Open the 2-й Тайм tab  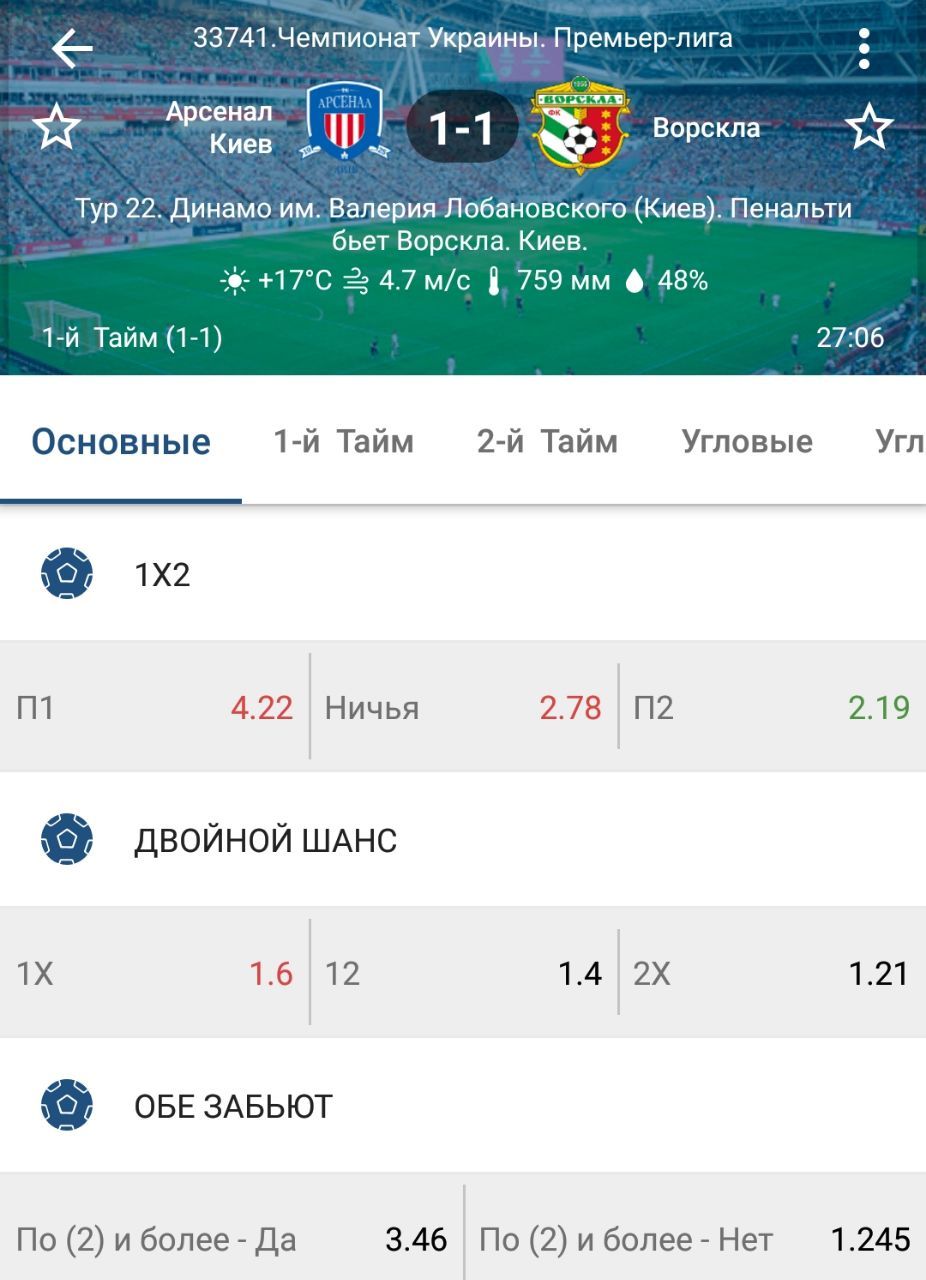(x=547, y=441)
